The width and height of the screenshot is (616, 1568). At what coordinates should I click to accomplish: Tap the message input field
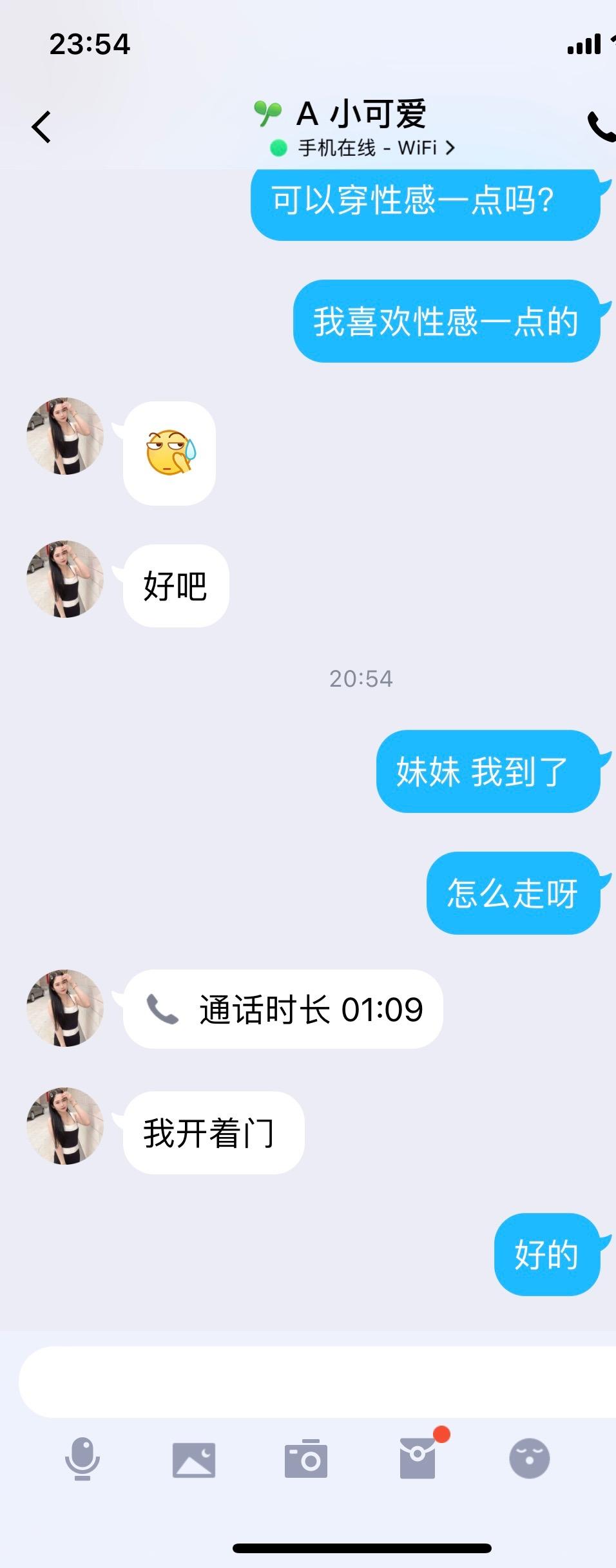[x=309, y=1382]
